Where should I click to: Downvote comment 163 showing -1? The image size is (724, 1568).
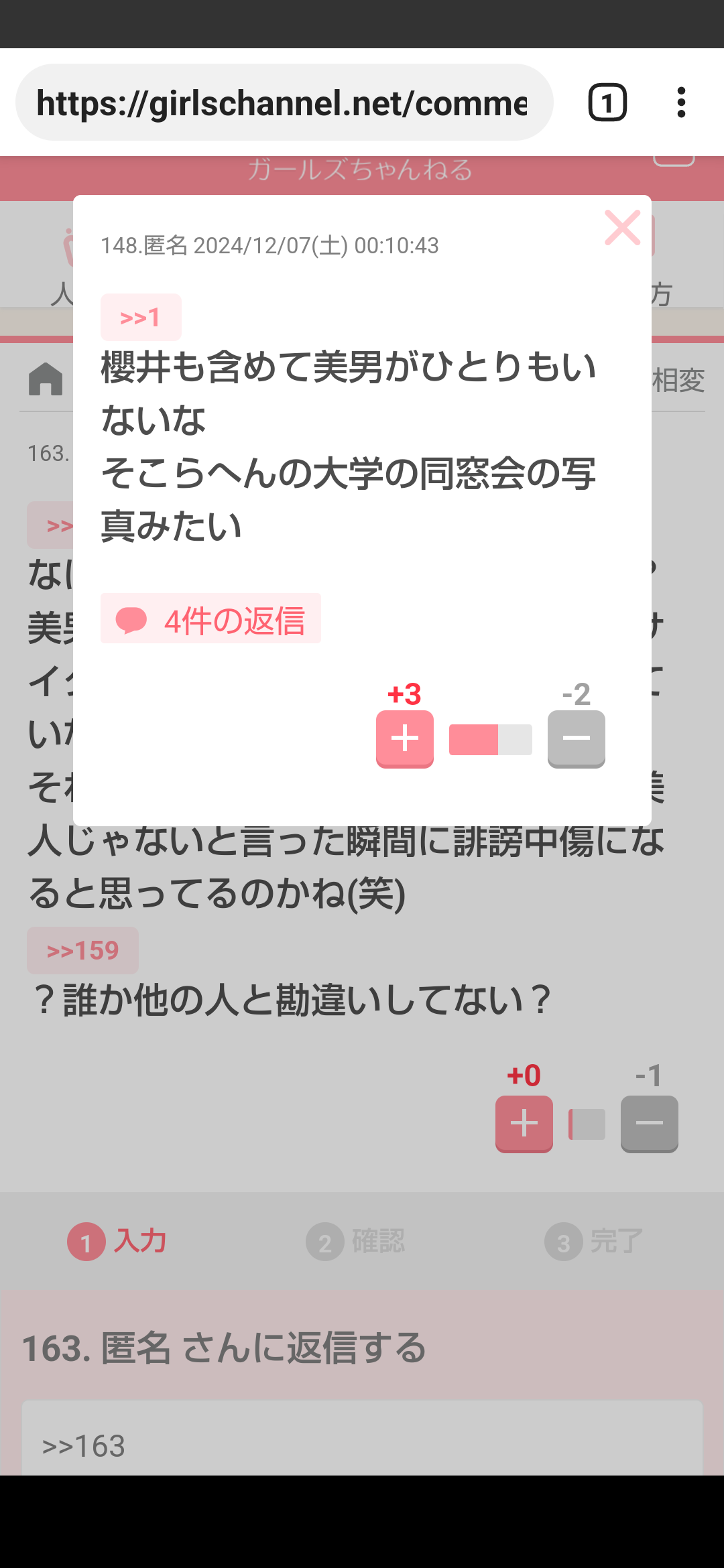[650, 1124]
